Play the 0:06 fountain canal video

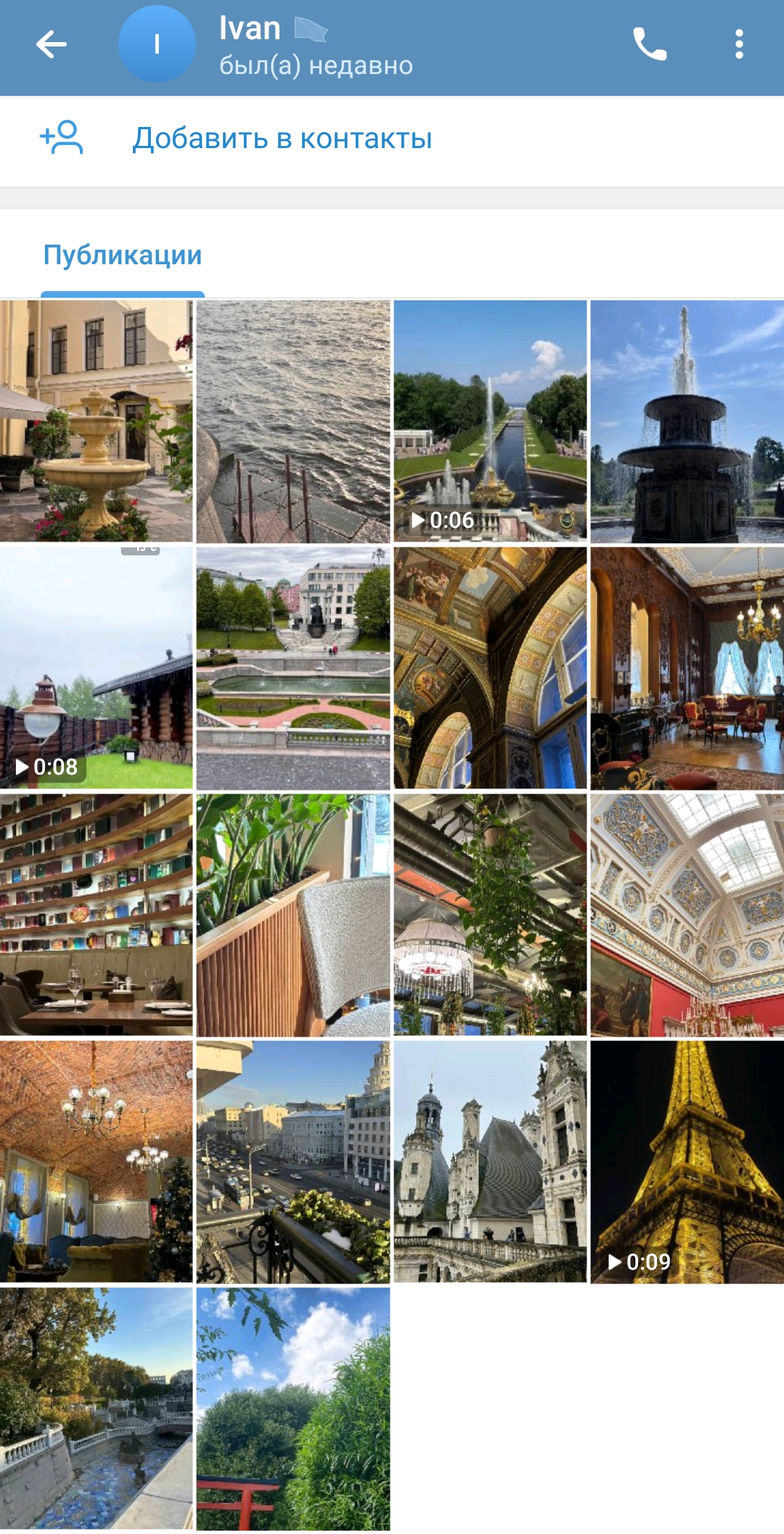[490, 421]
